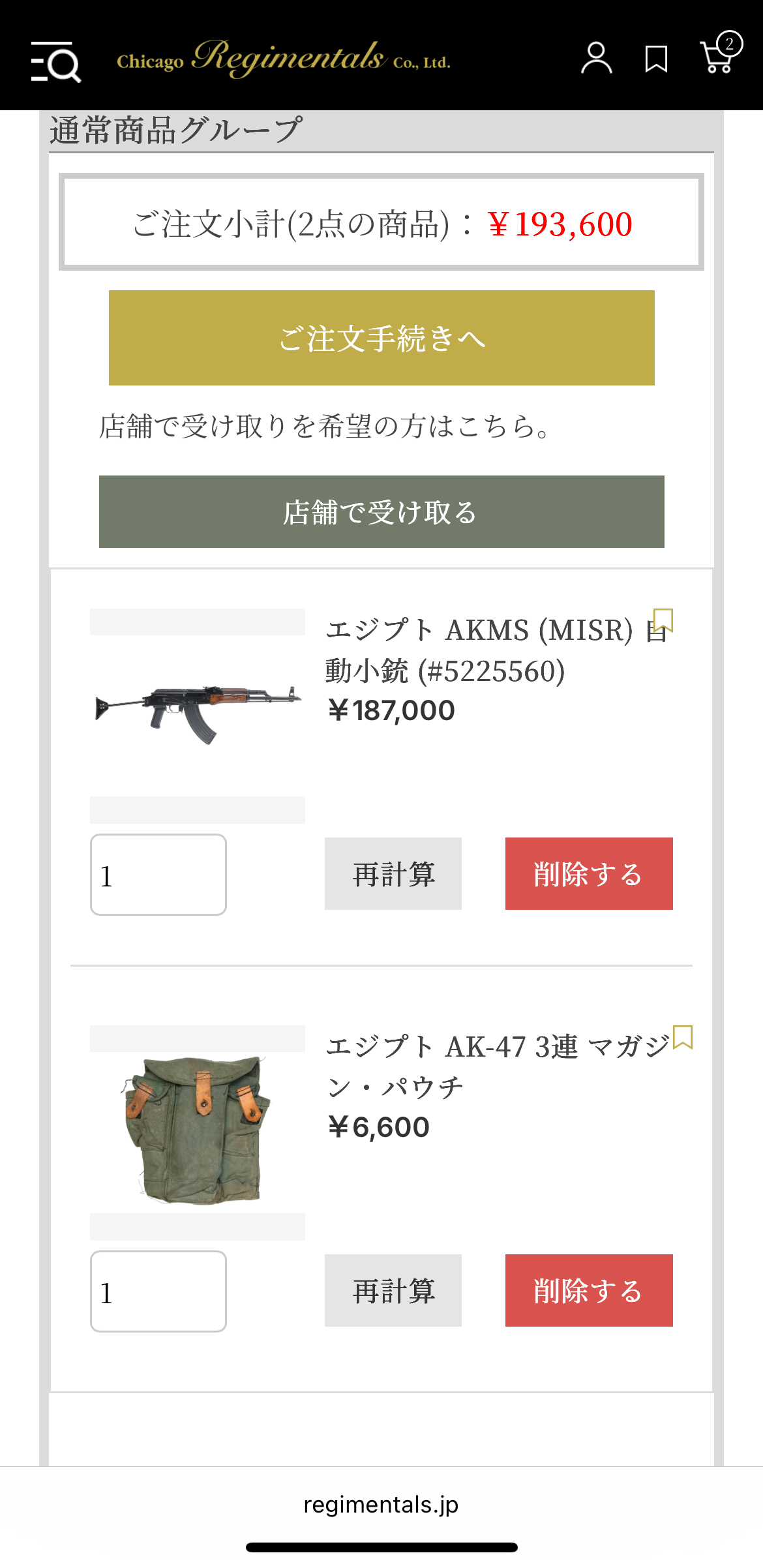763x1568 pixels.
Task: Tap the Chicago Regimentals logo to go home
Action: [x=284, y=60]
